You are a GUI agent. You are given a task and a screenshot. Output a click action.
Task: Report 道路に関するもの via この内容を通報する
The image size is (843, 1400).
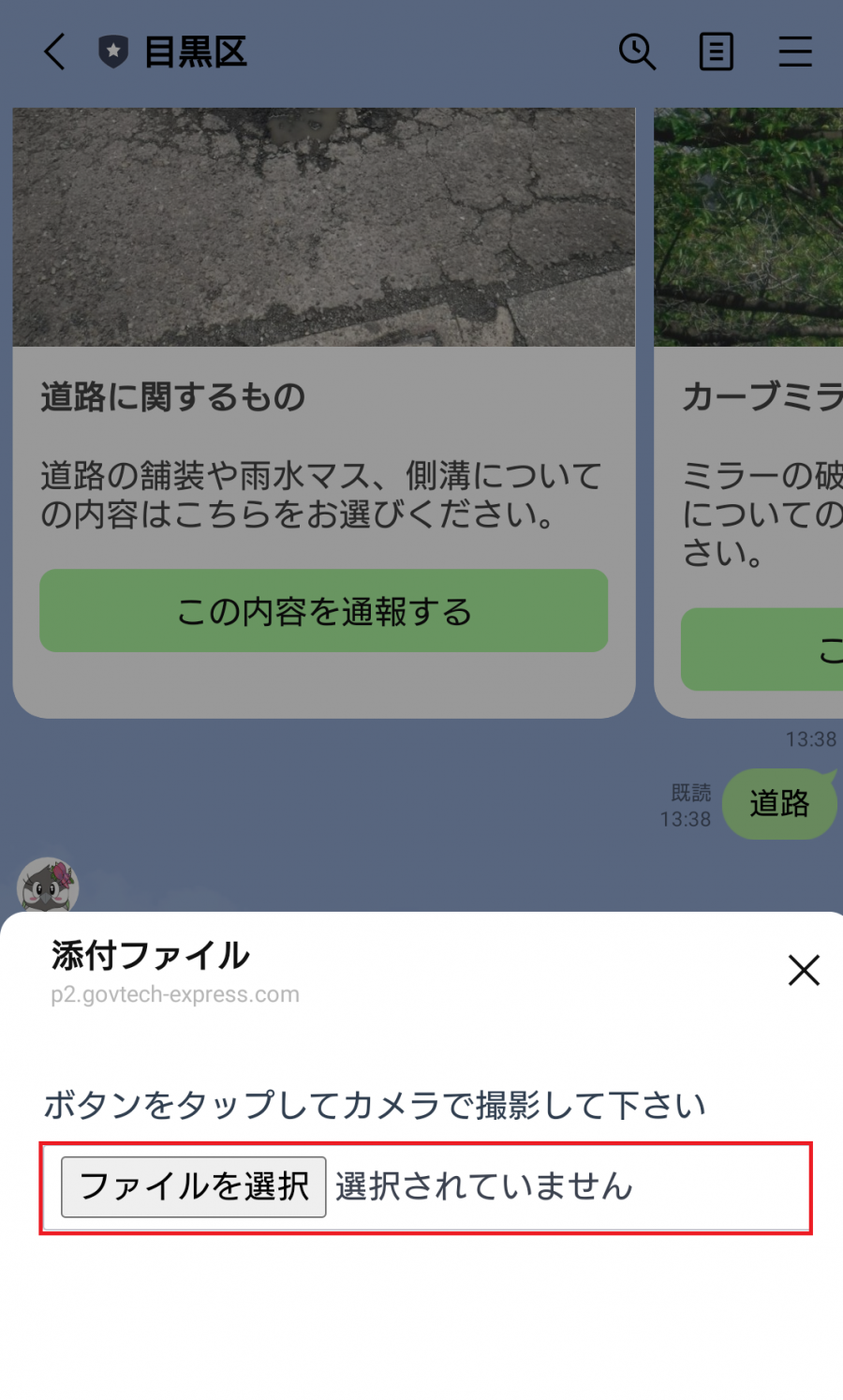point(324,611)
